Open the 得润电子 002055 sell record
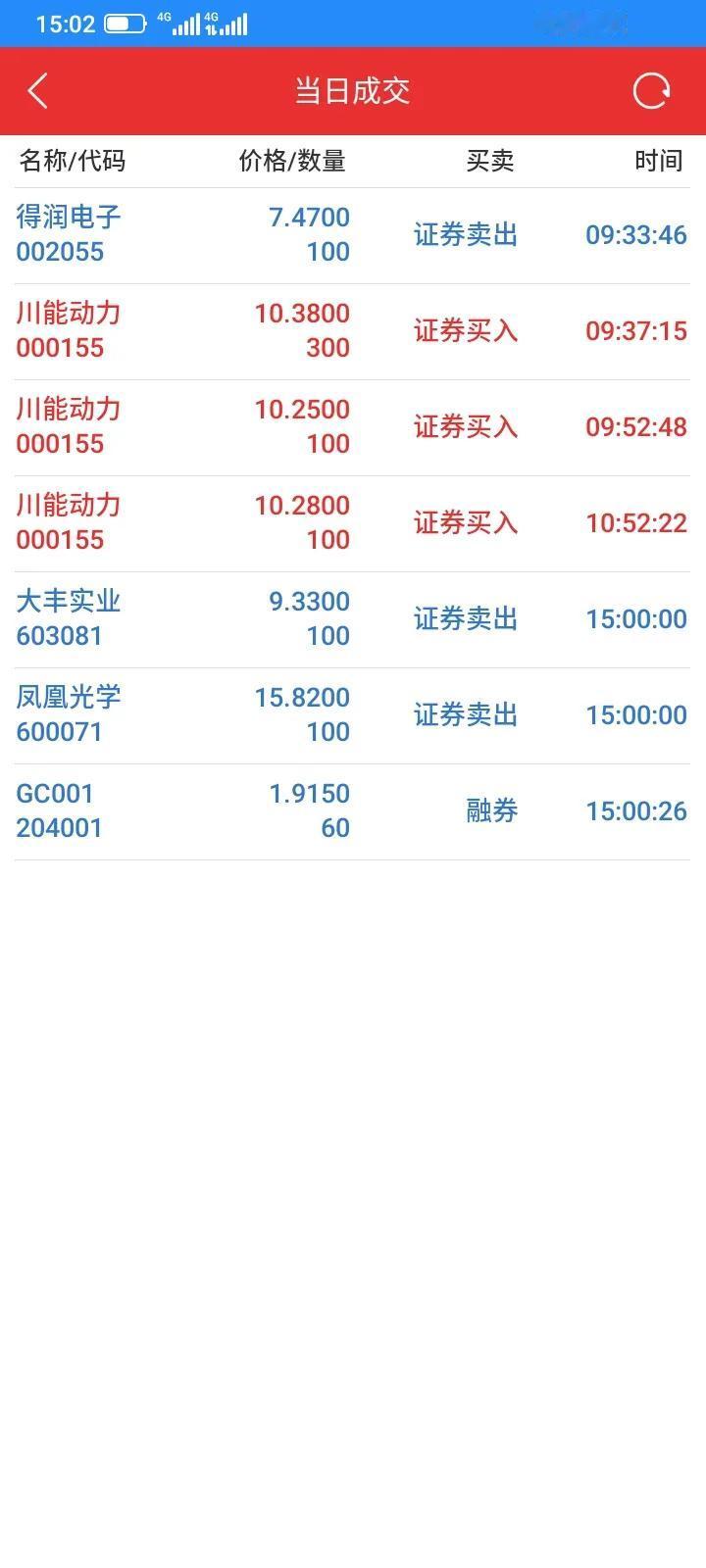 coord(353,235)
